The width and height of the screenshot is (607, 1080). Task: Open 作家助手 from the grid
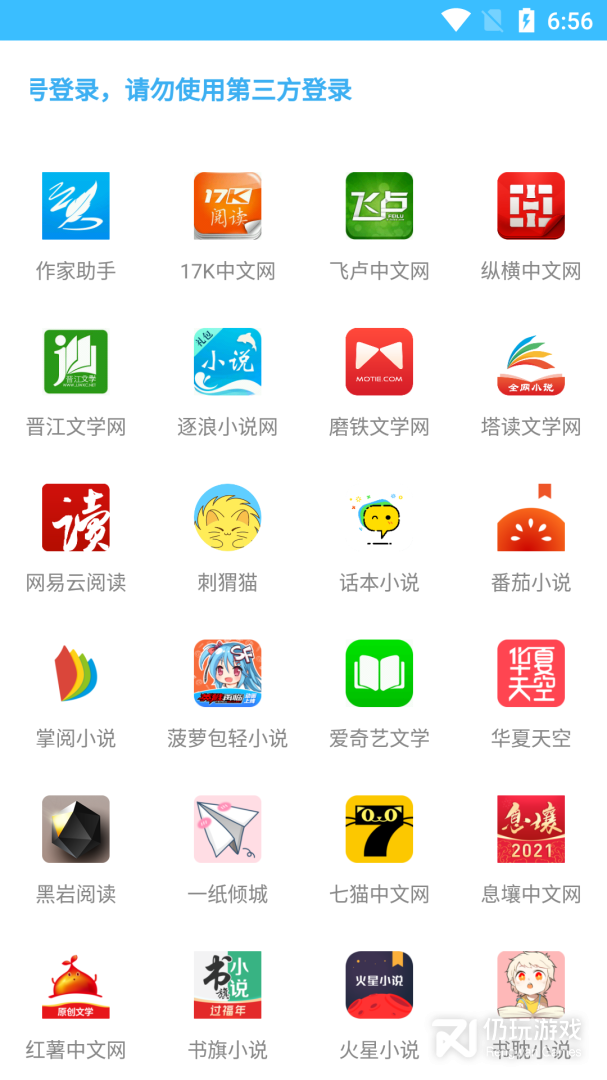[x=76, y=206]
